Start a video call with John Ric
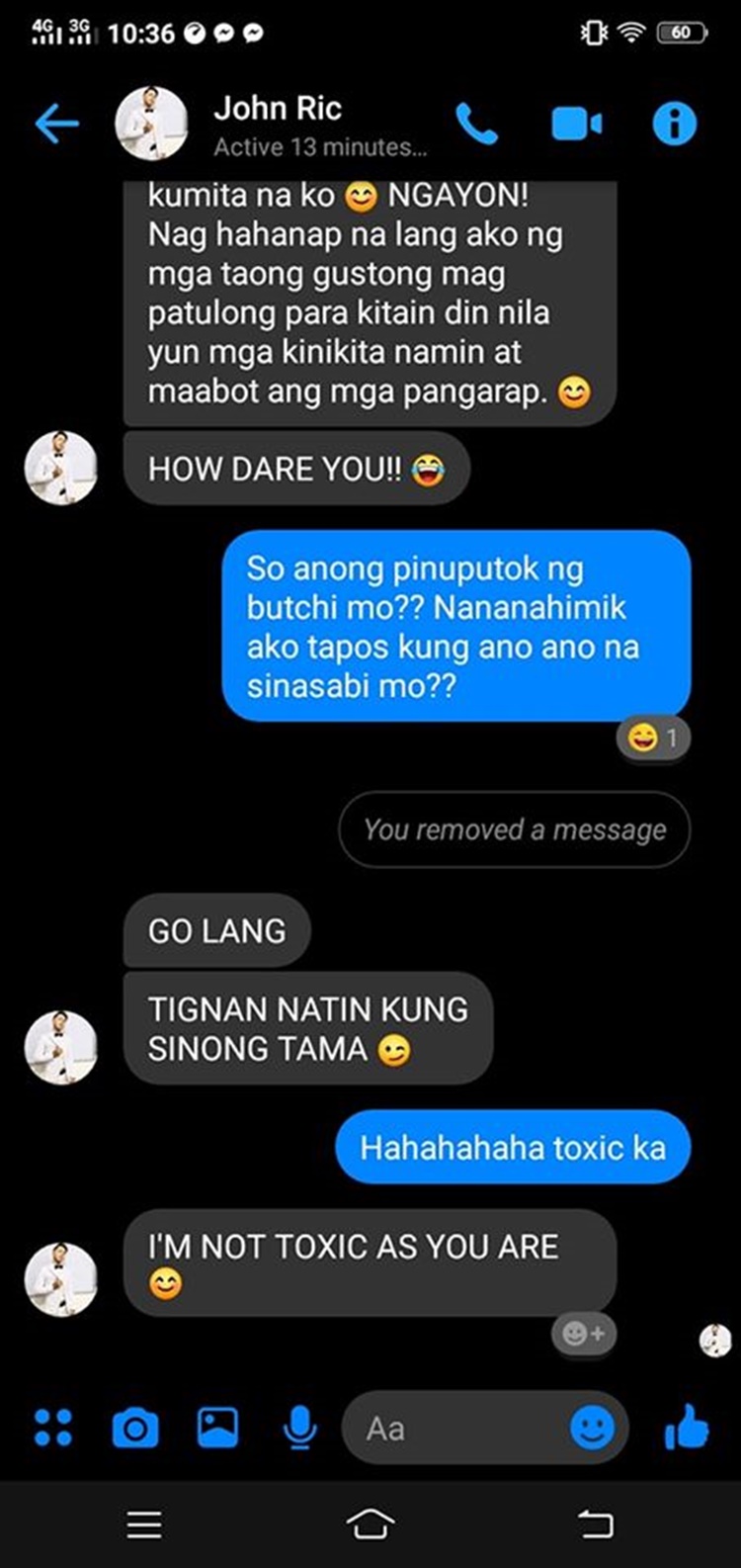This screenshot has width=741, height=1568. [x=576, y=124]
